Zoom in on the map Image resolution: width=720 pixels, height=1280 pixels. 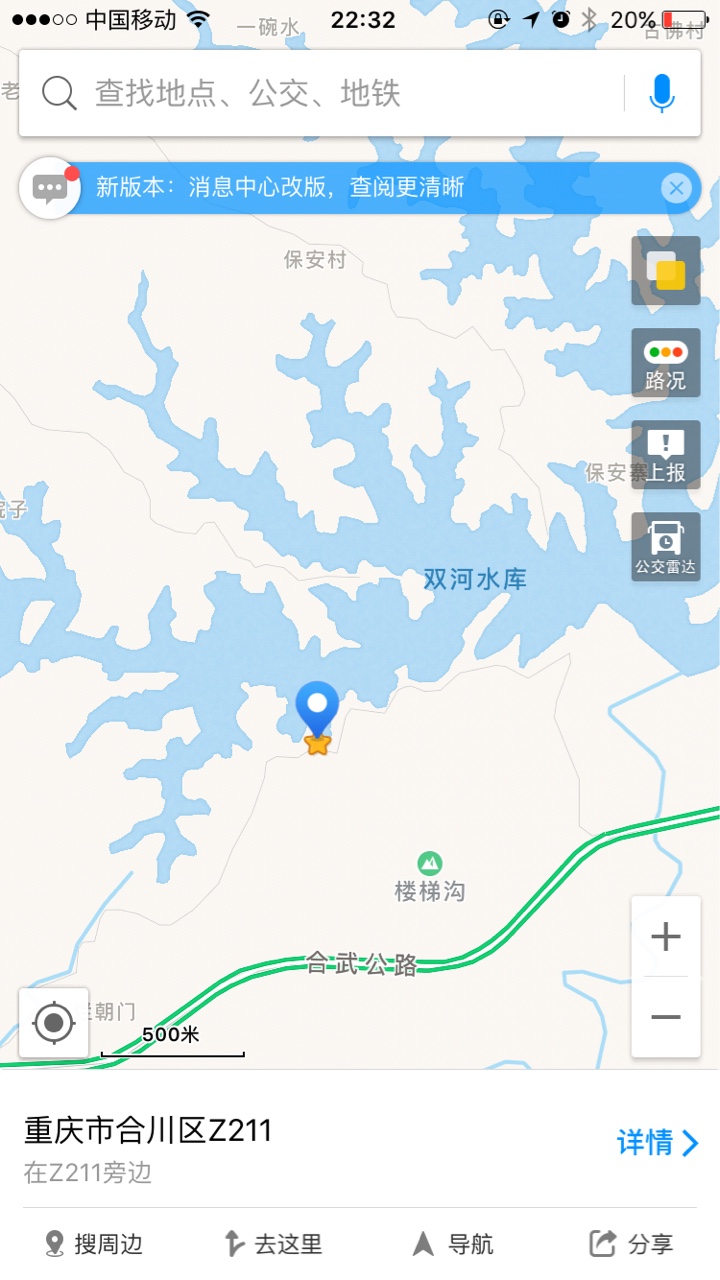(666, 937)
